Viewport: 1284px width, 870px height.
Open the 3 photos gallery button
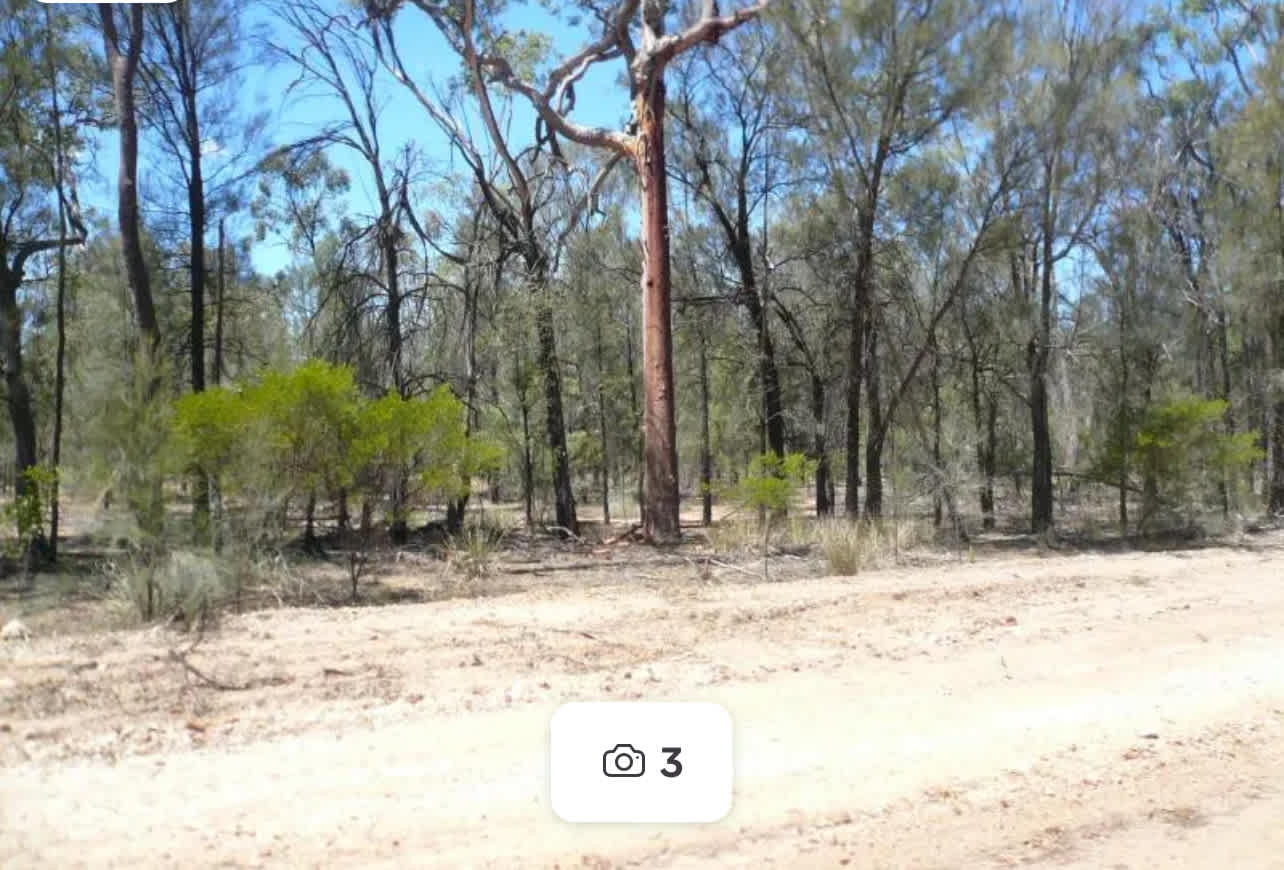point(641,762)
